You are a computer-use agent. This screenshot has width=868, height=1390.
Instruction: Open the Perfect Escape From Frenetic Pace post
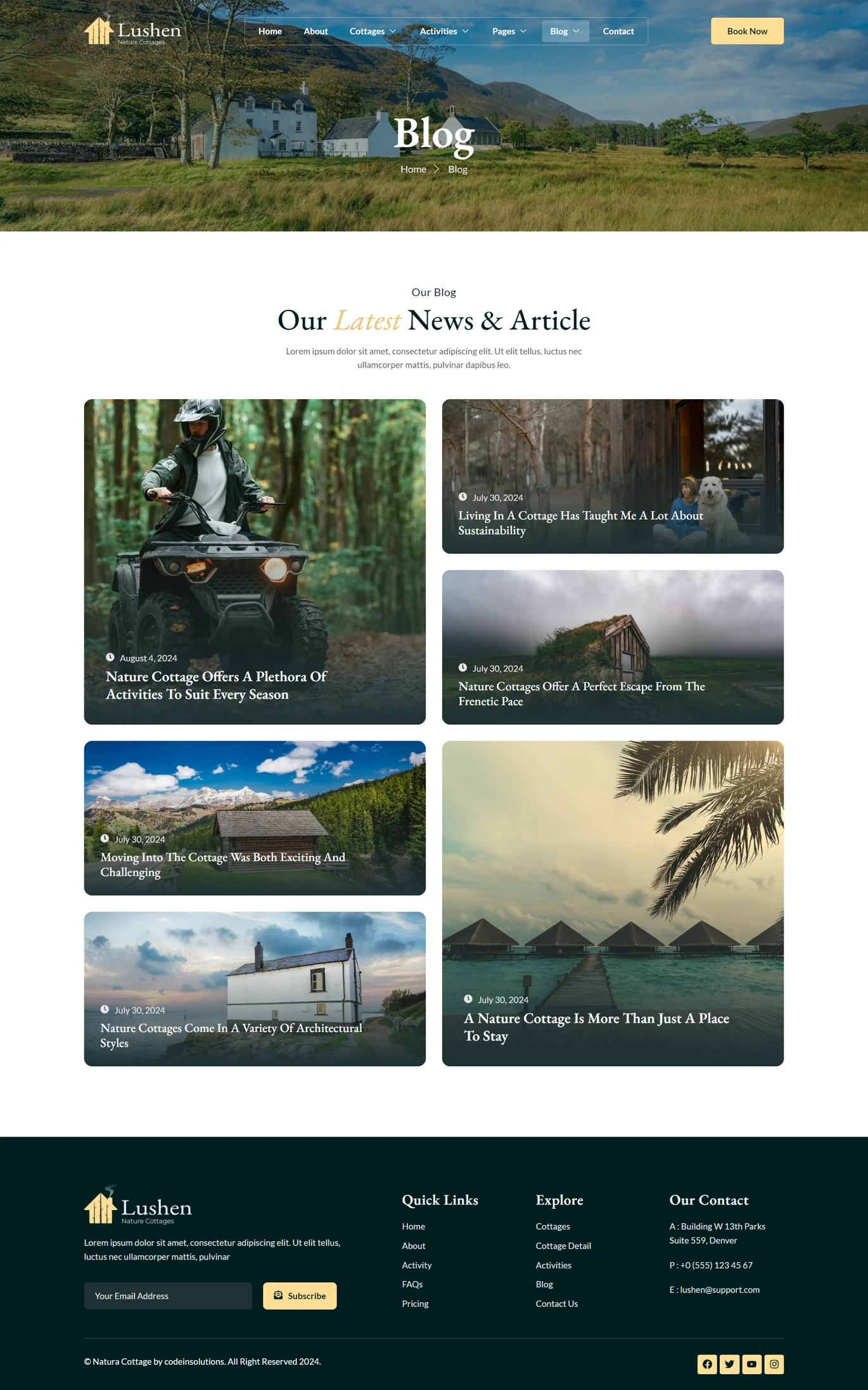click(x=581, y=694)
